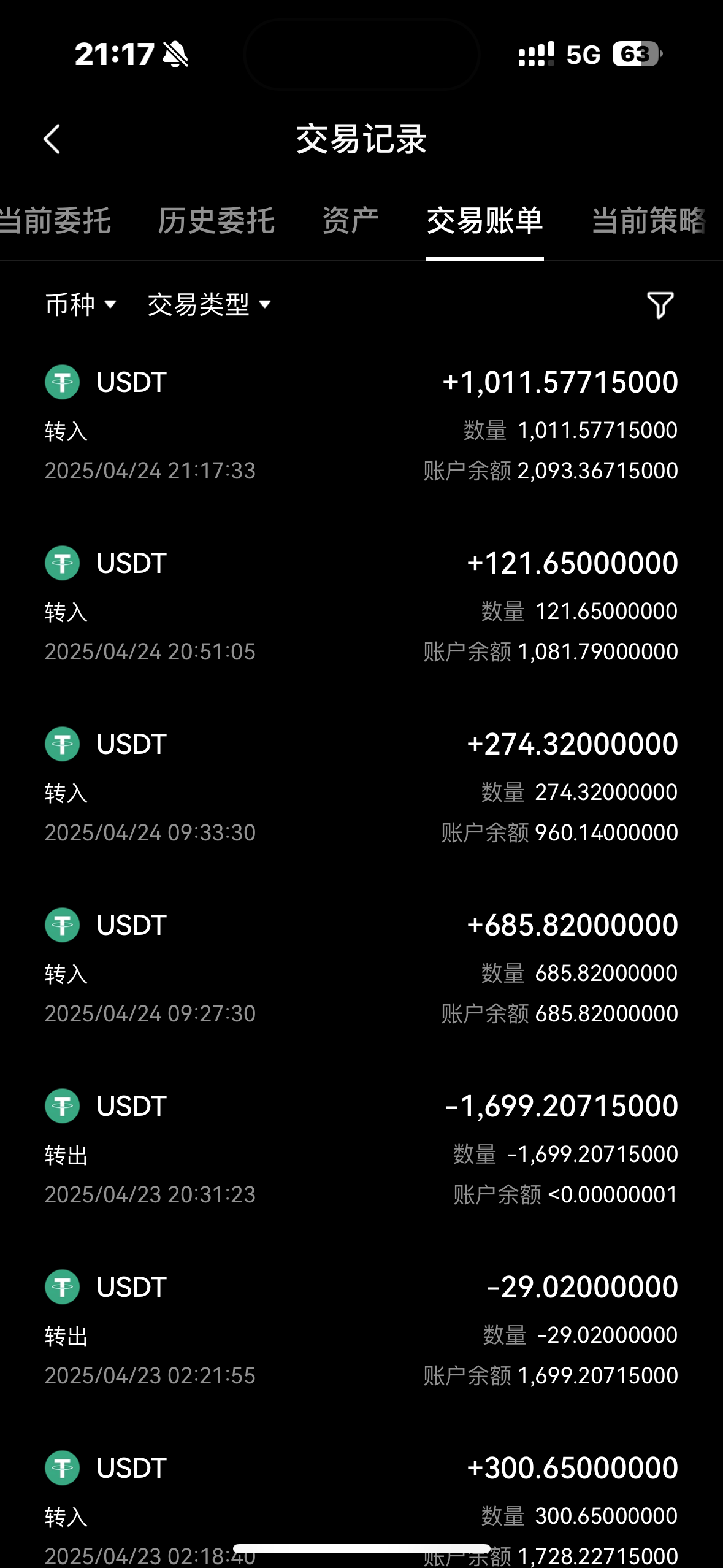Open the -1,699.20715000 USDT 转出 record
This screenshot has height=1568, width=723.
(x=361, y=1149)
